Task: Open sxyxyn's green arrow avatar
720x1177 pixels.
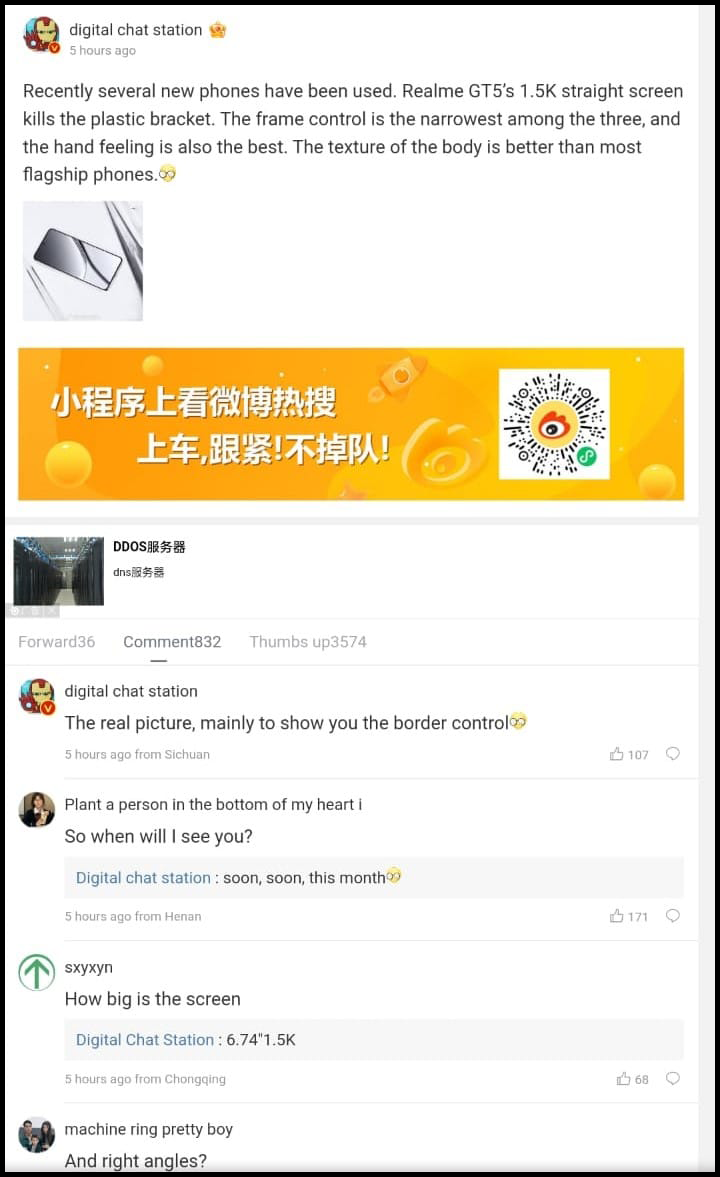Action: [37, 973]
